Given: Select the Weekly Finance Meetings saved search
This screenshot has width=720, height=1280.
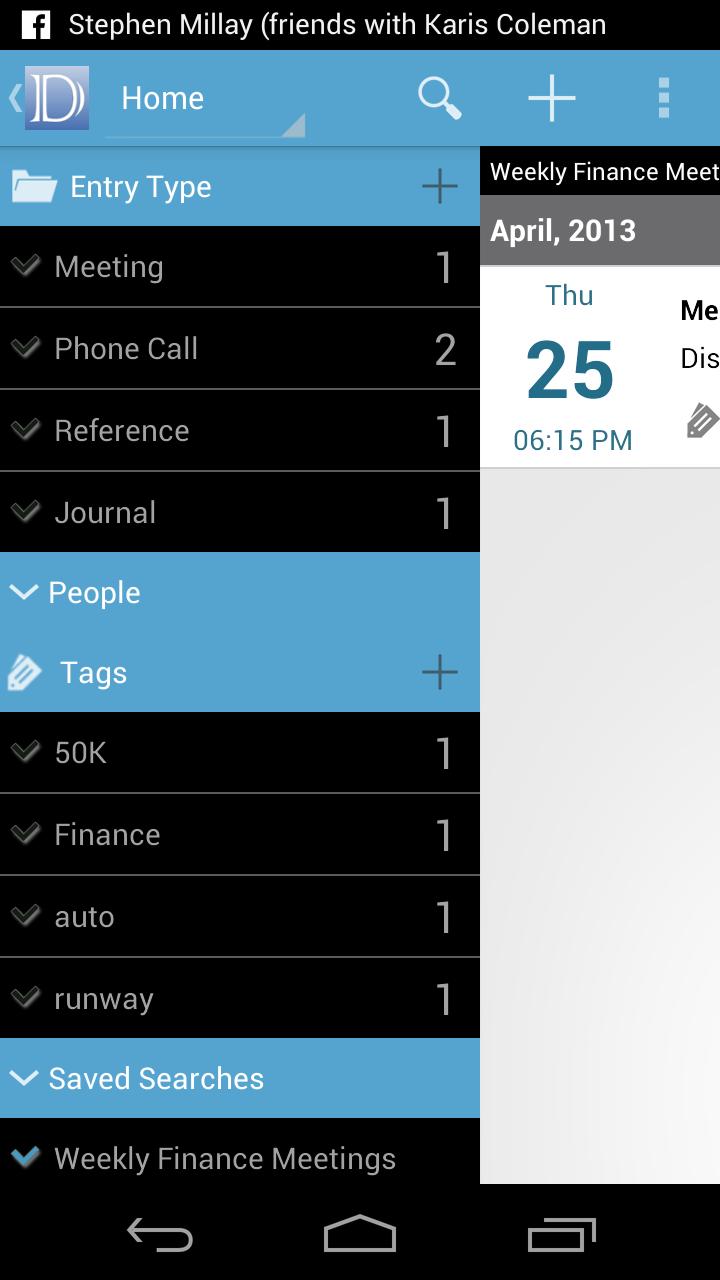Looking at the screenshot, I should point(240,1158).
